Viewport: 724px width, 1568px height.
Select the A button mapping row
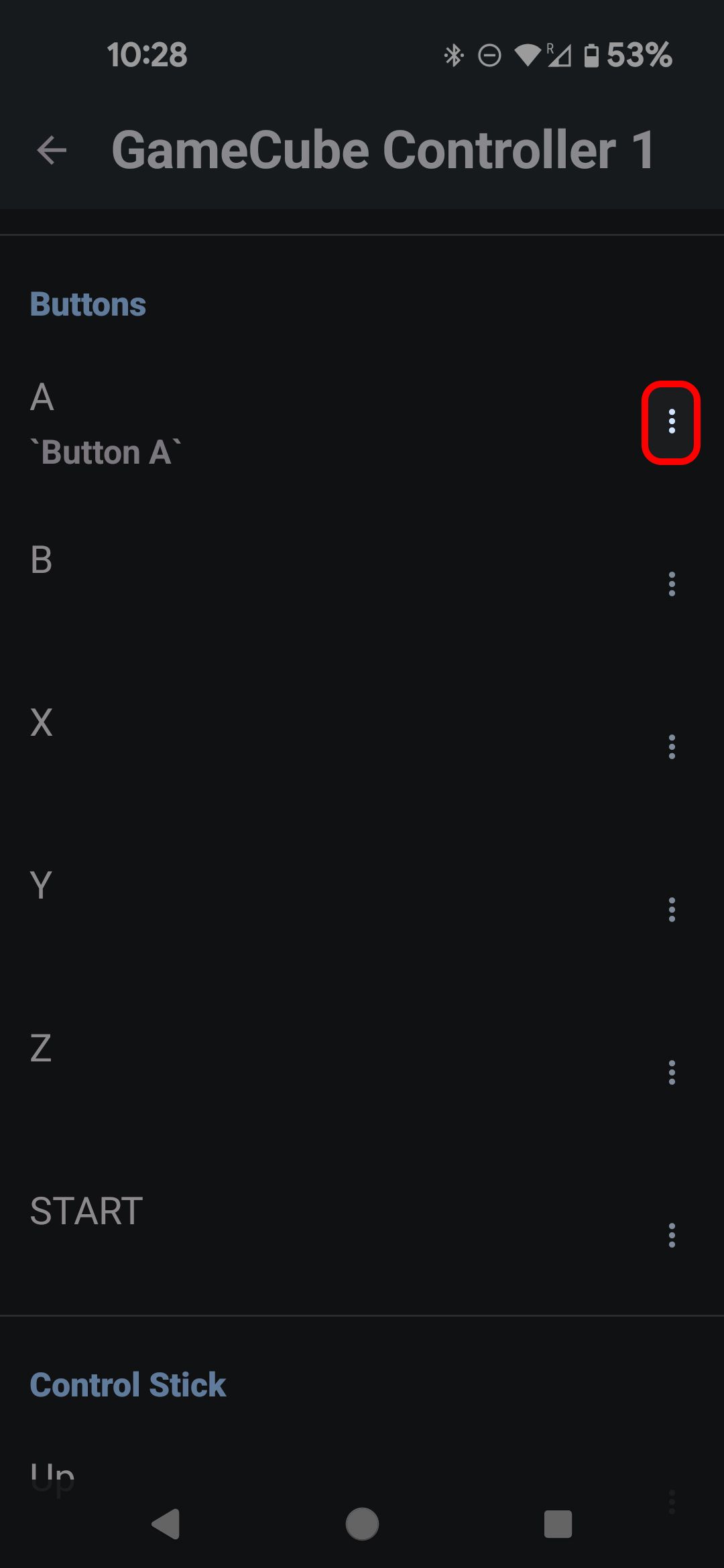coord(302,423)
